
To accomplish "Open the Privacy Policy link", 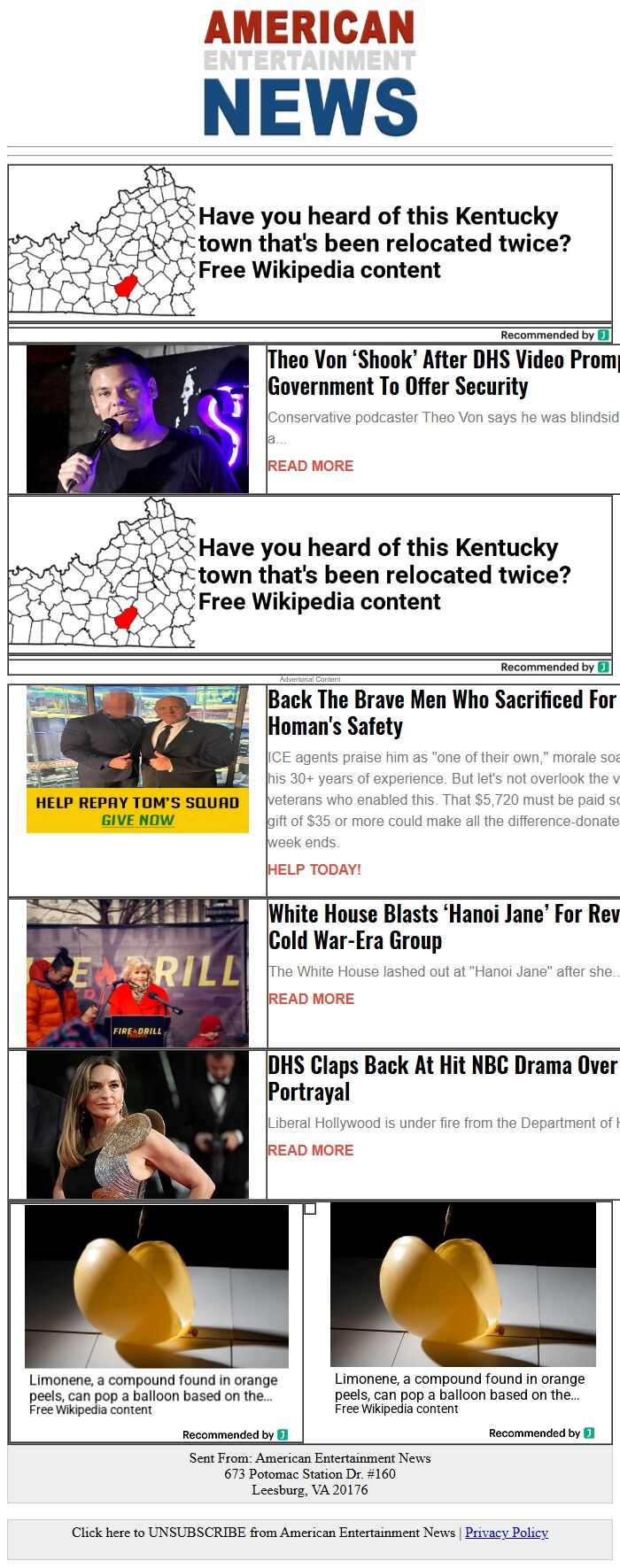I will coord(507,1533).
